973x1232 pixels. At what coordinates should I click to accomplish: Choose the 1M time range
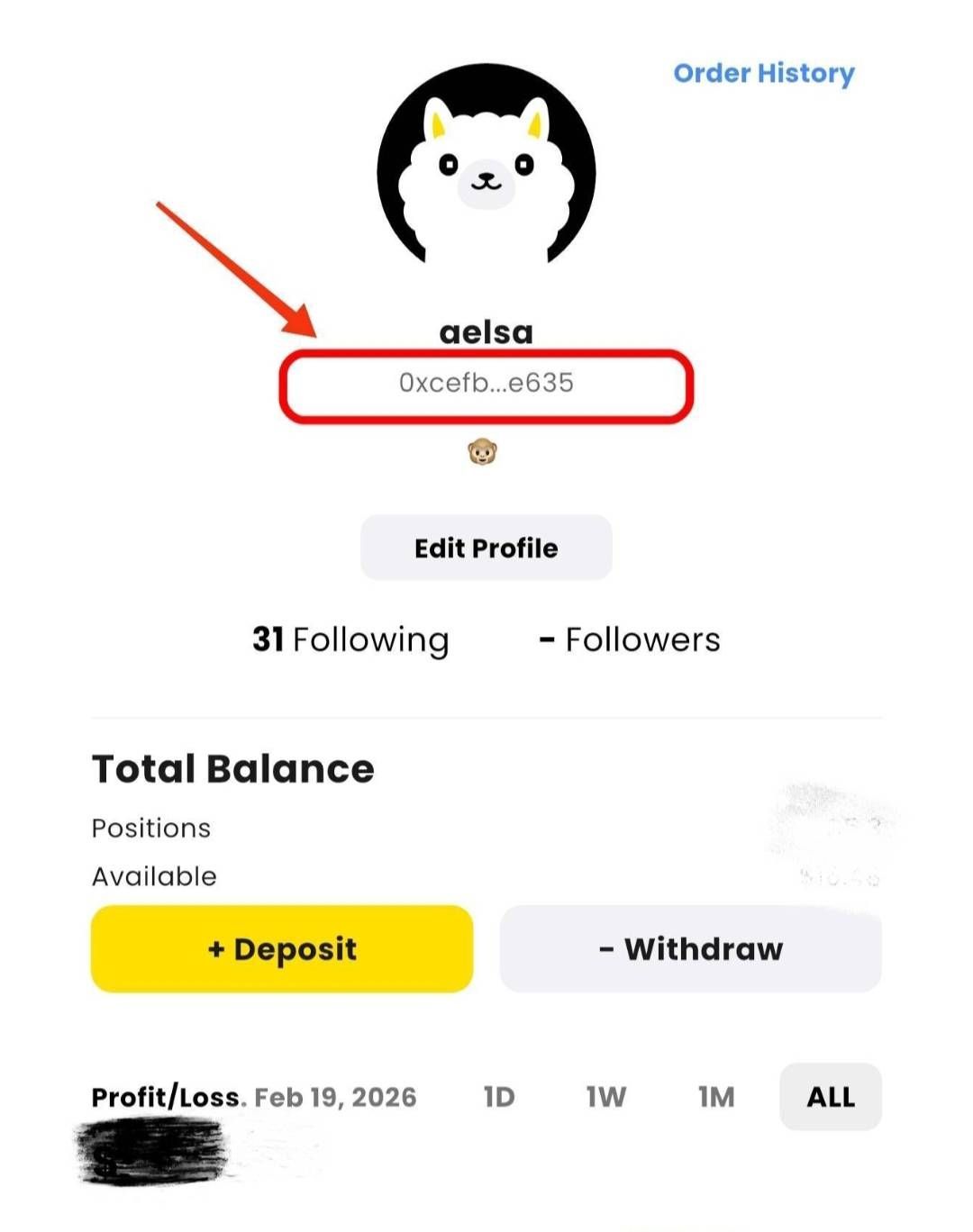pos(716,1097)
